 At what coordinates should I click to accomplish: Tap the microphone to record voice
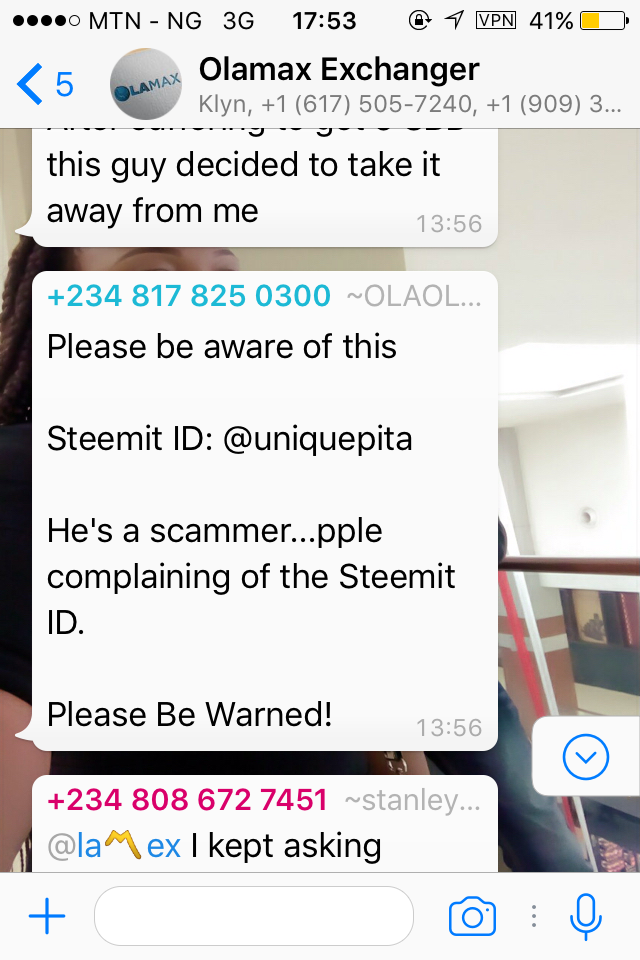pyautogui.click(x=586, y=916)
